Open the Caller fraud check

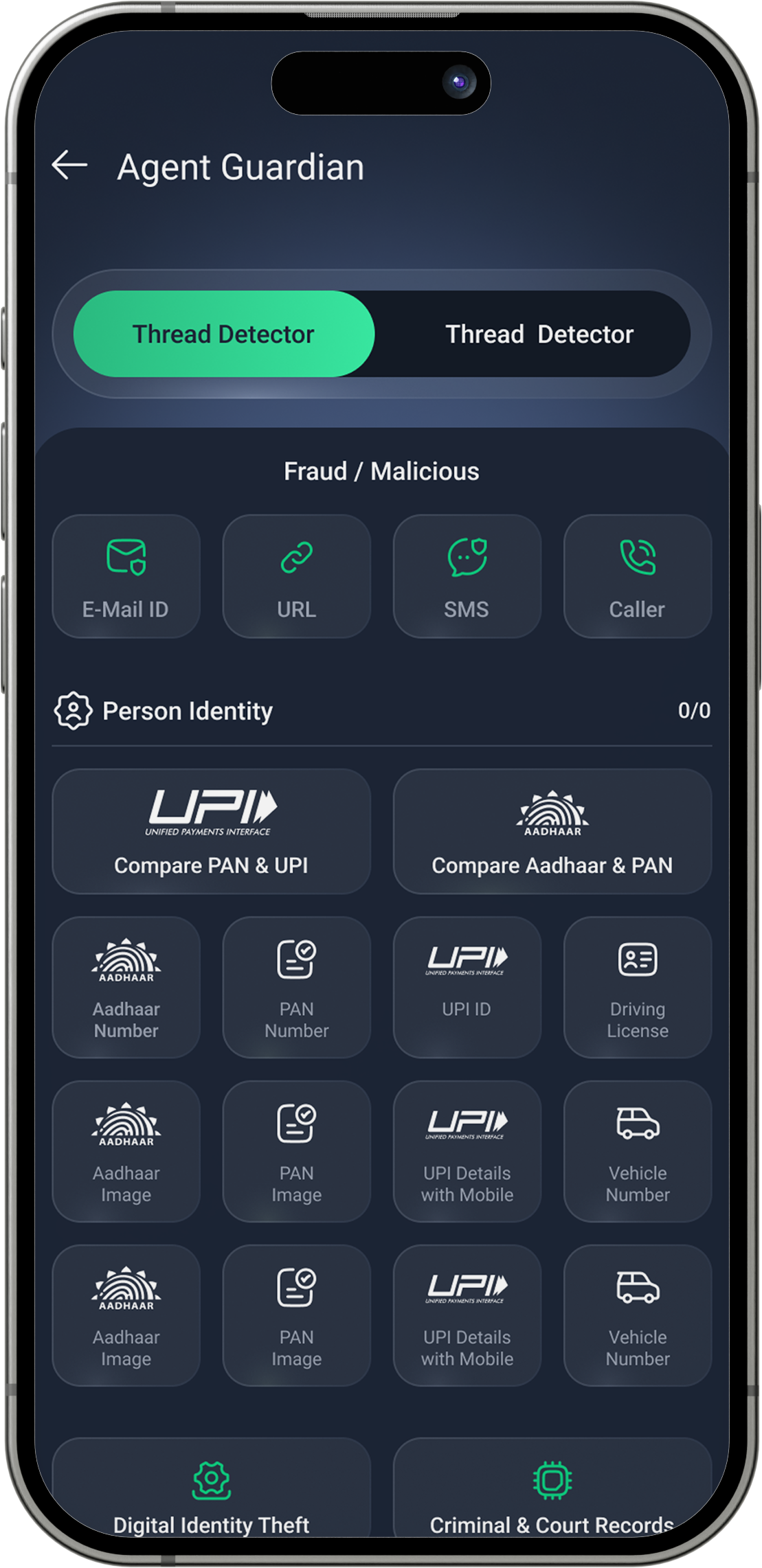tap(637, 576)
